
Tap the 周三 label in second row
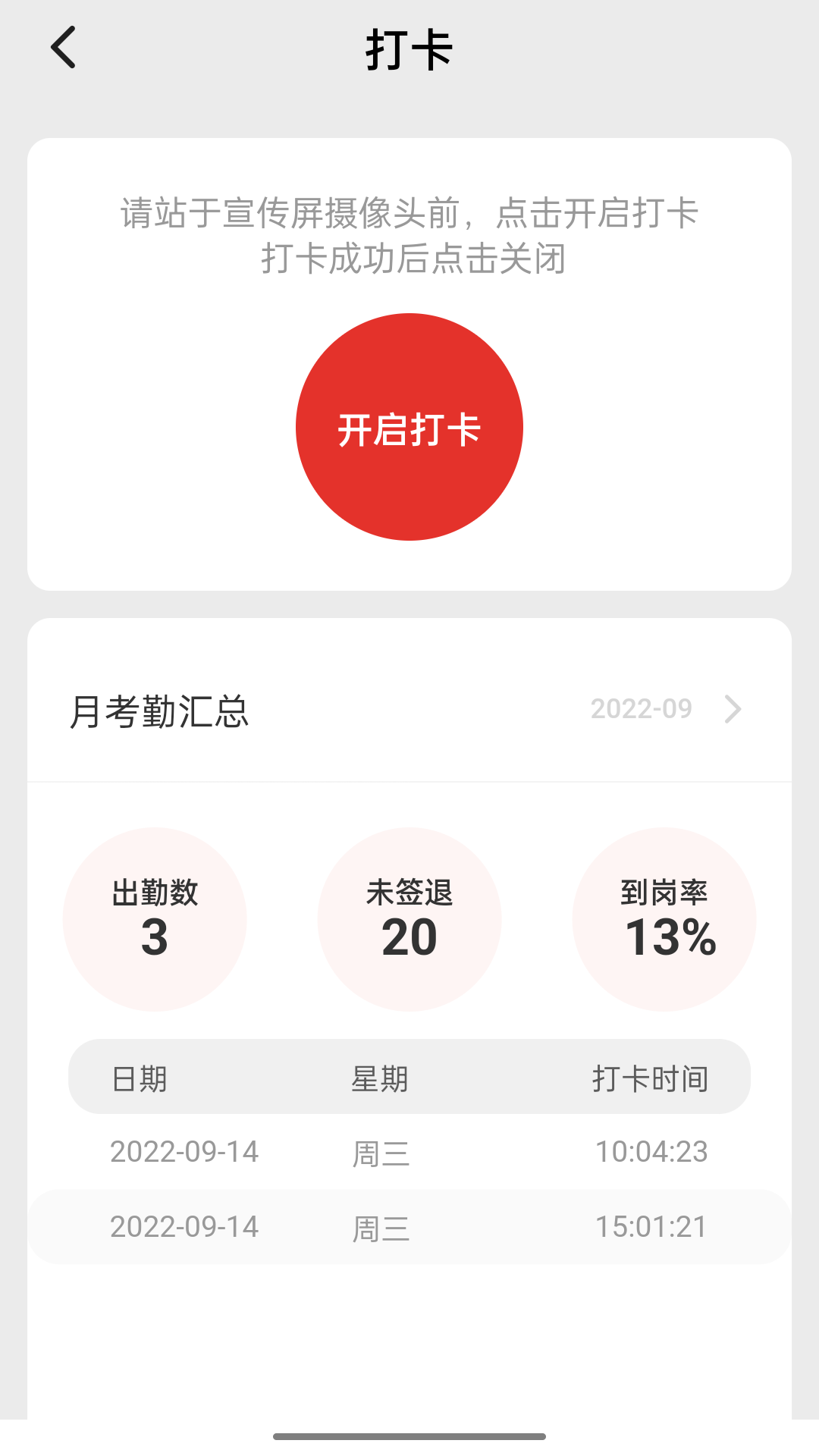point(382,1228)
